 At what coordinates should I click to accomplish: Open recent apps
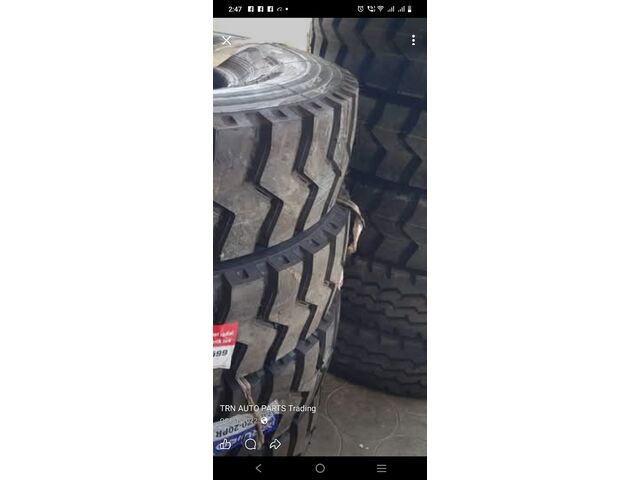[381, 468]
